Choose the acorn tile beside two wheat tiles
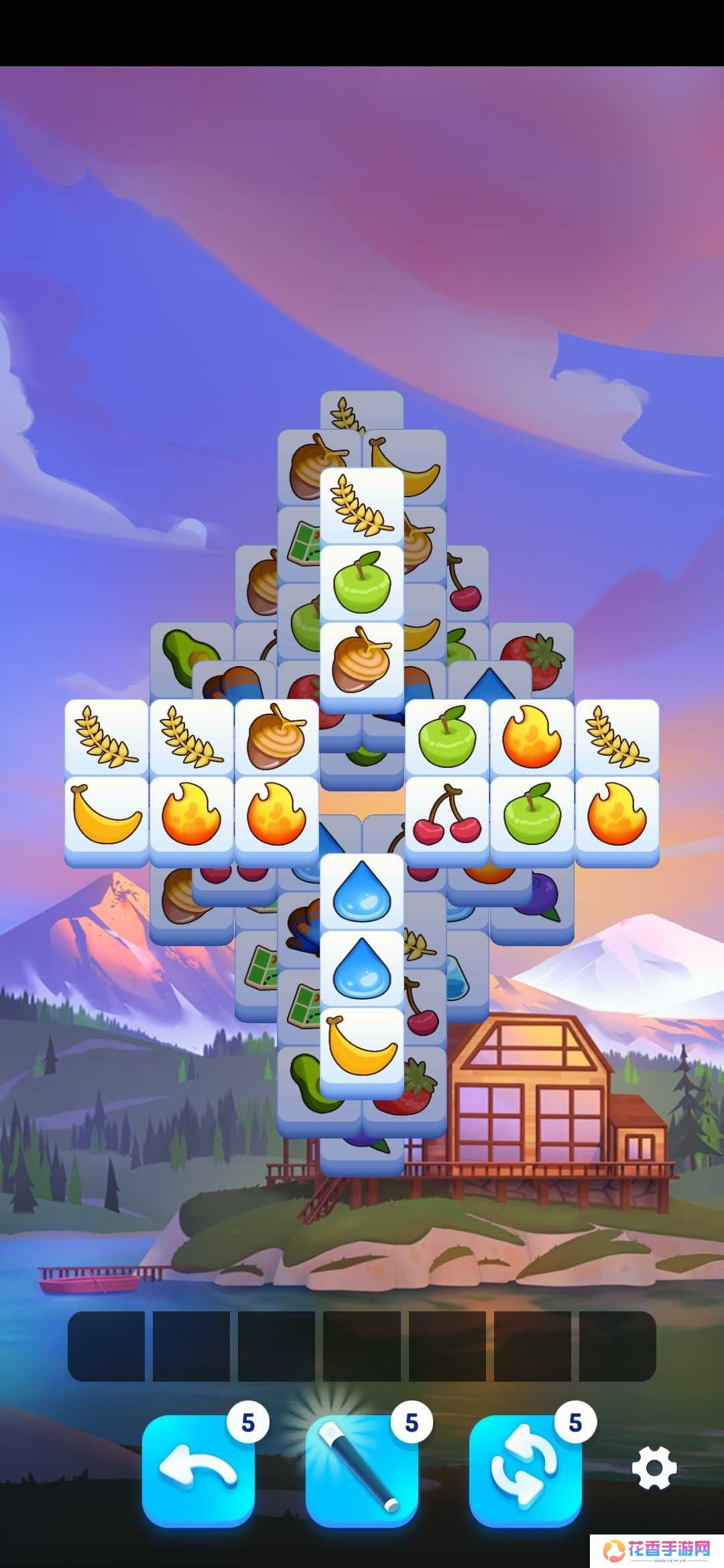 tap(276, 737)
